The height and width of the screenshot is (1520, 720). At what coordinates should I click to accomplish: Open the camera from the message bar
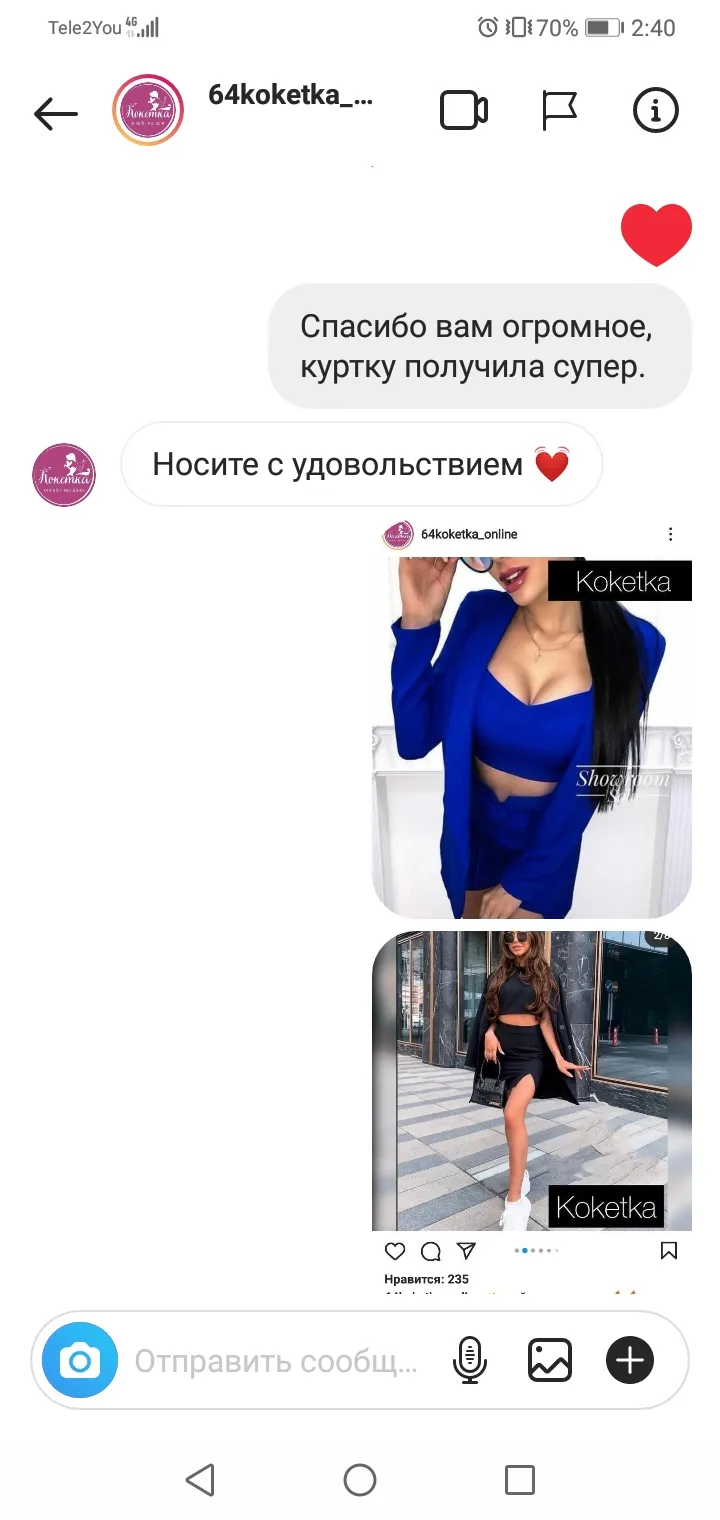click(x=80, y=1360)
